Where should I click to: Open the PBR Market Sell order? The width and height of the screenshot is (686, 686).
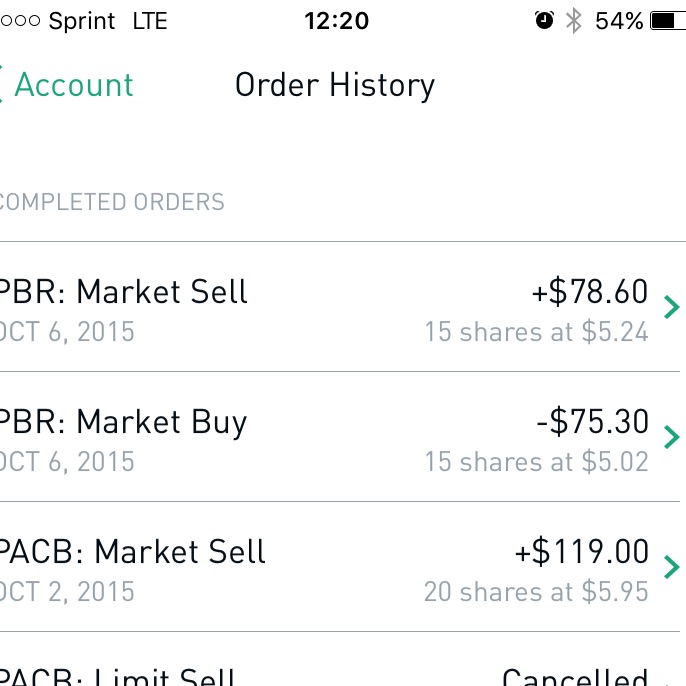[x=340, y=308]
